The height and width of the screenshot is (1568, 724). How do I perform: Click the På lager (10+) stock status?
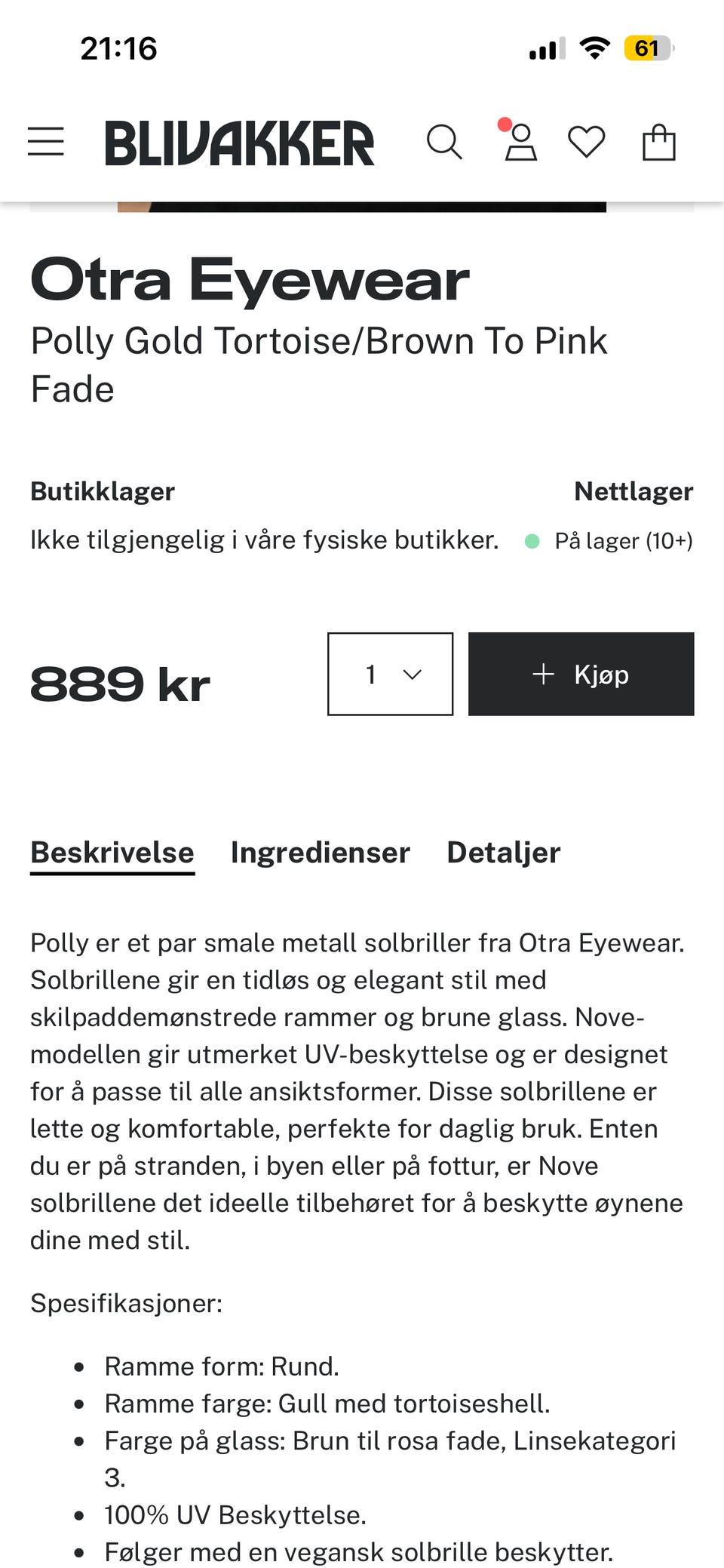(x=624, y=540)
